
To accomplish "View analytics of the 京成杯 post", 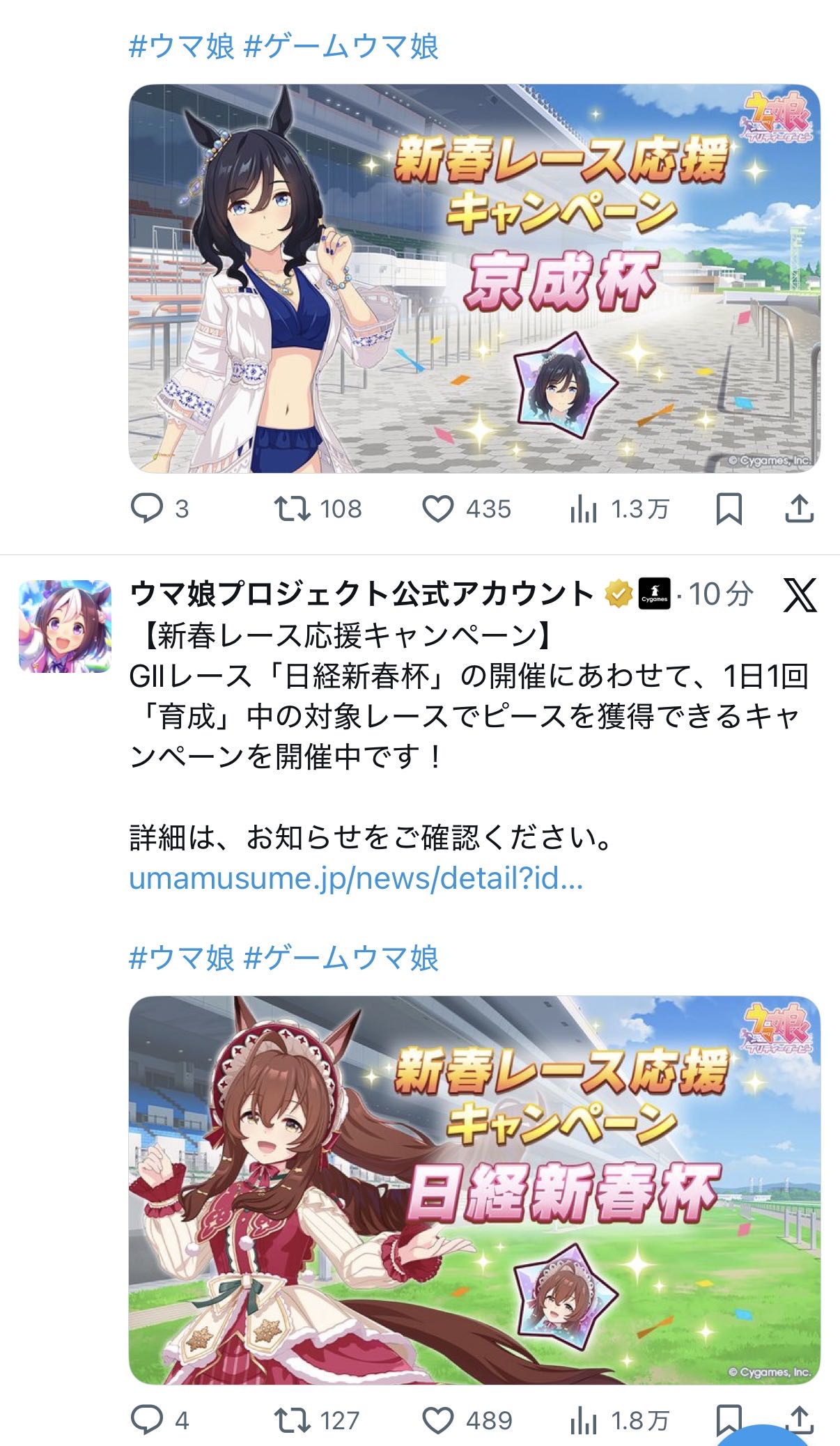I will 584,510.
